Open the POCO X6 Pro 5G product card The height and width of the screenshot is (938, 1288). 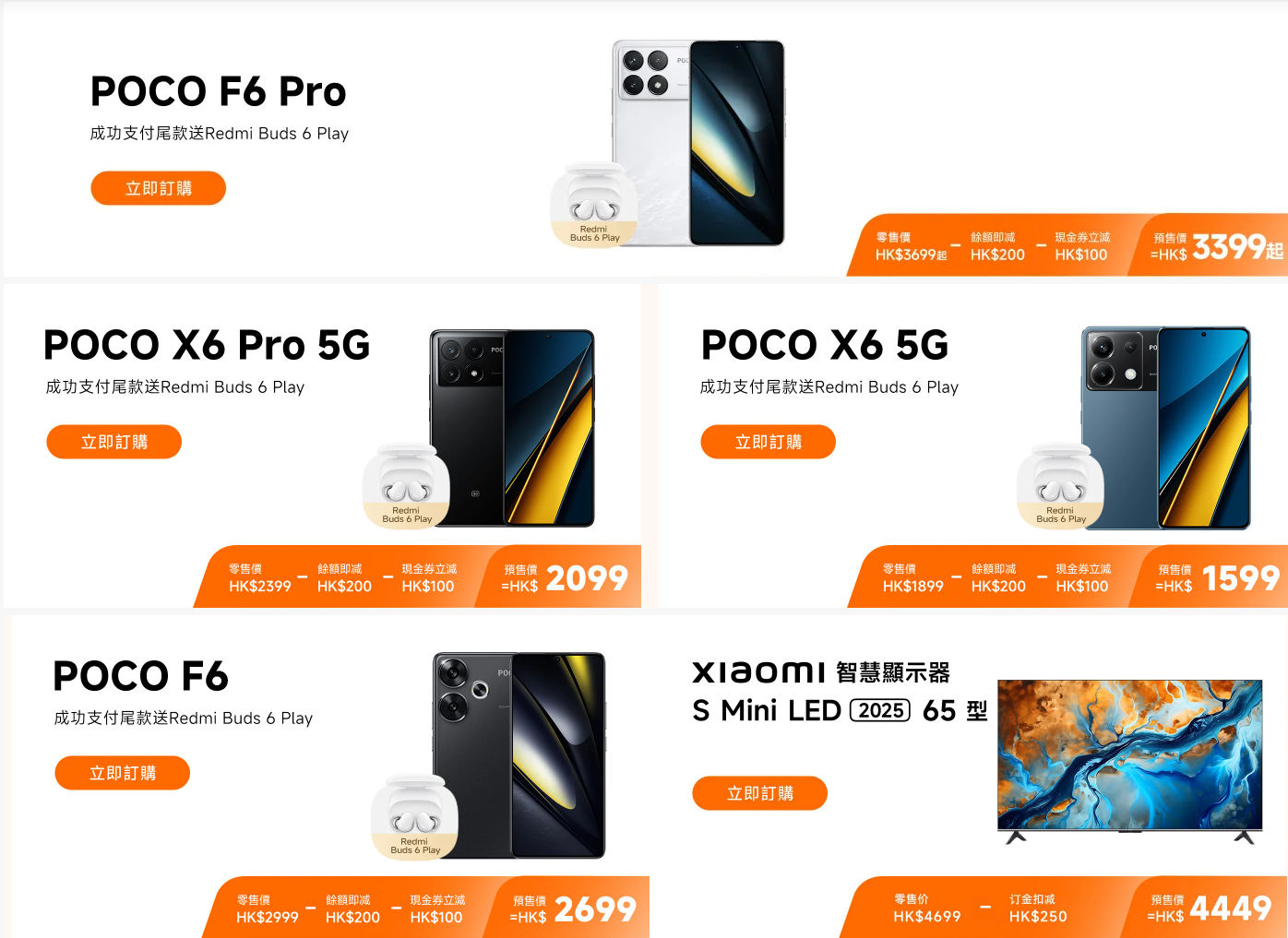(512, 429)
